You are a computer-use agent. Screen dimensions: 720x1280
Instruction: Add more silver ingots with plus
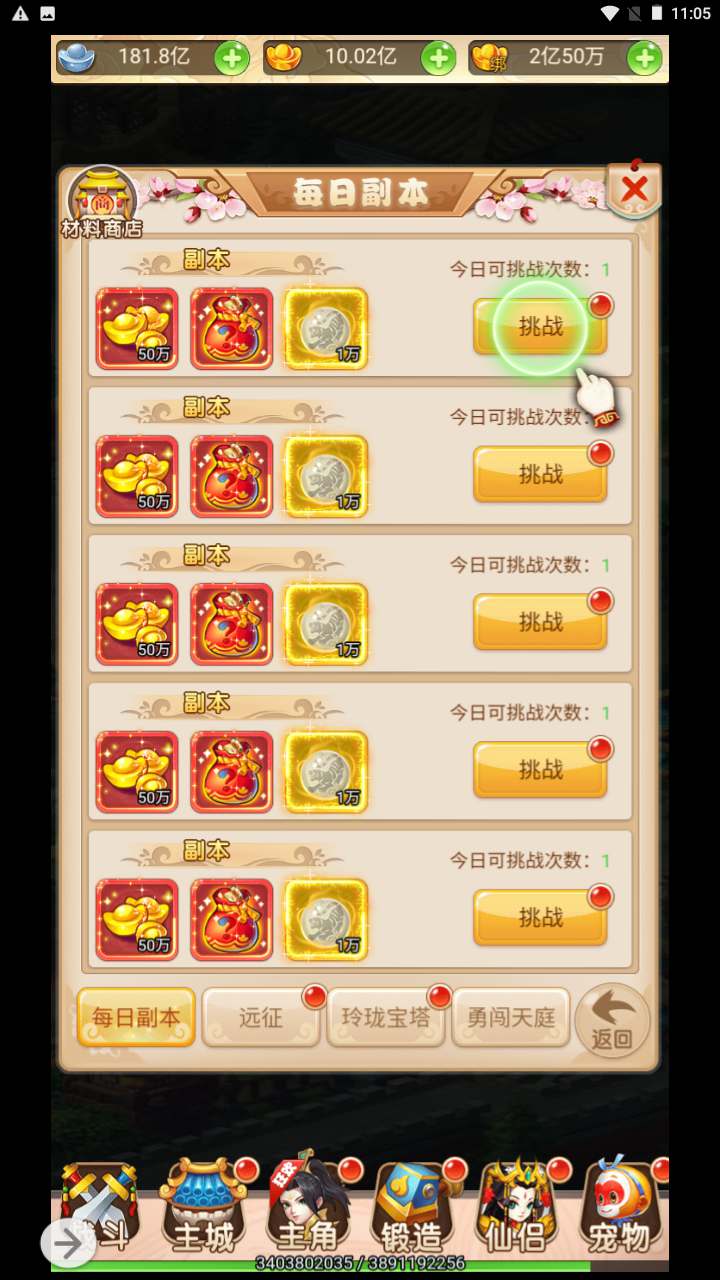click(232, 58)
